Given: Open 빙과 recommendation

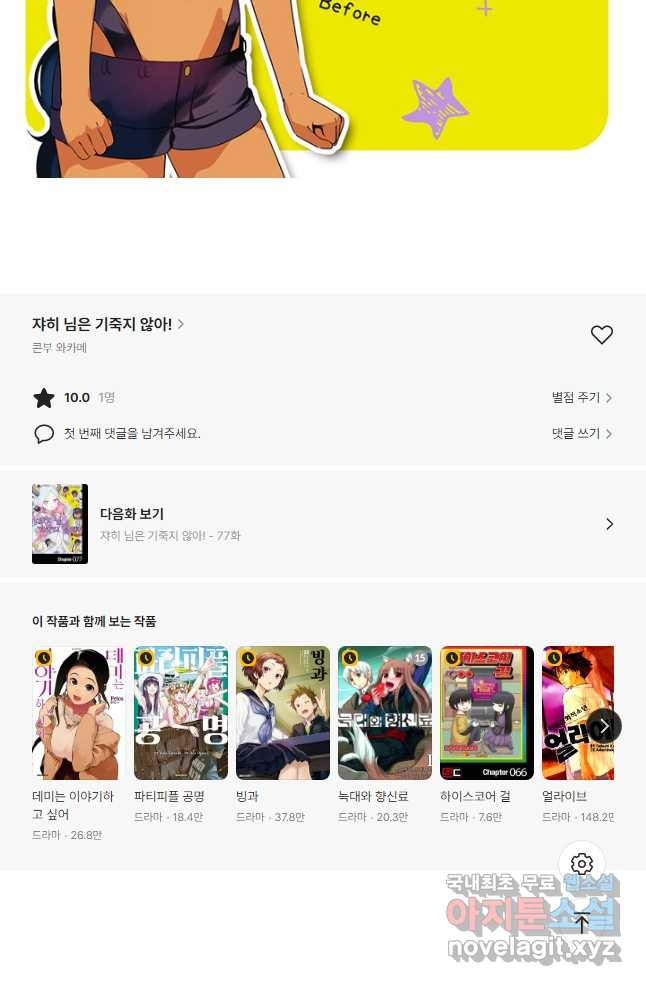Looking at the screenshot, I should point(283,713).
